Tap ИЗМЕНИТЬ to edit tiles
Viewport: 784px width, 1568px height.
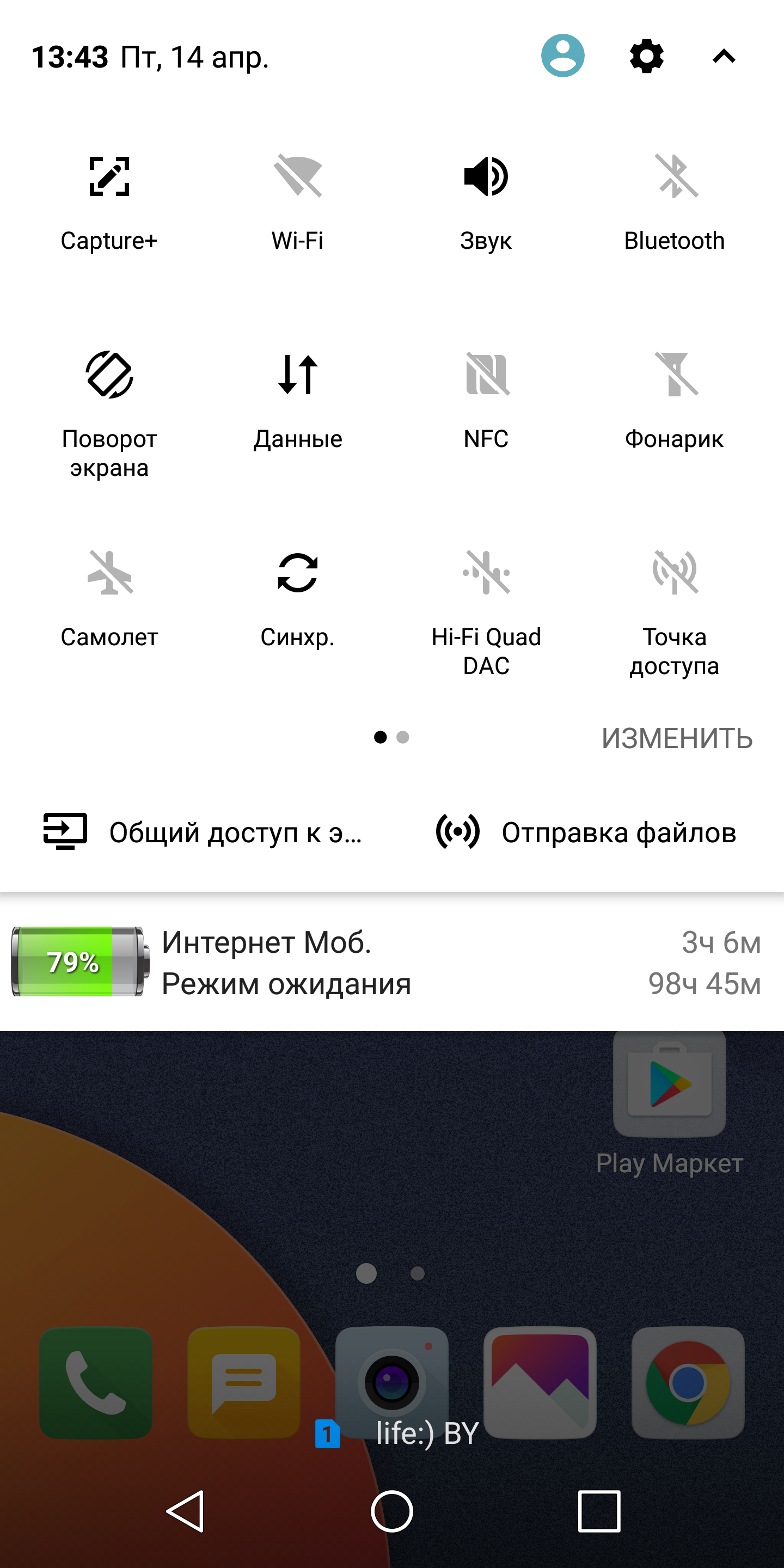click(677, 738)
